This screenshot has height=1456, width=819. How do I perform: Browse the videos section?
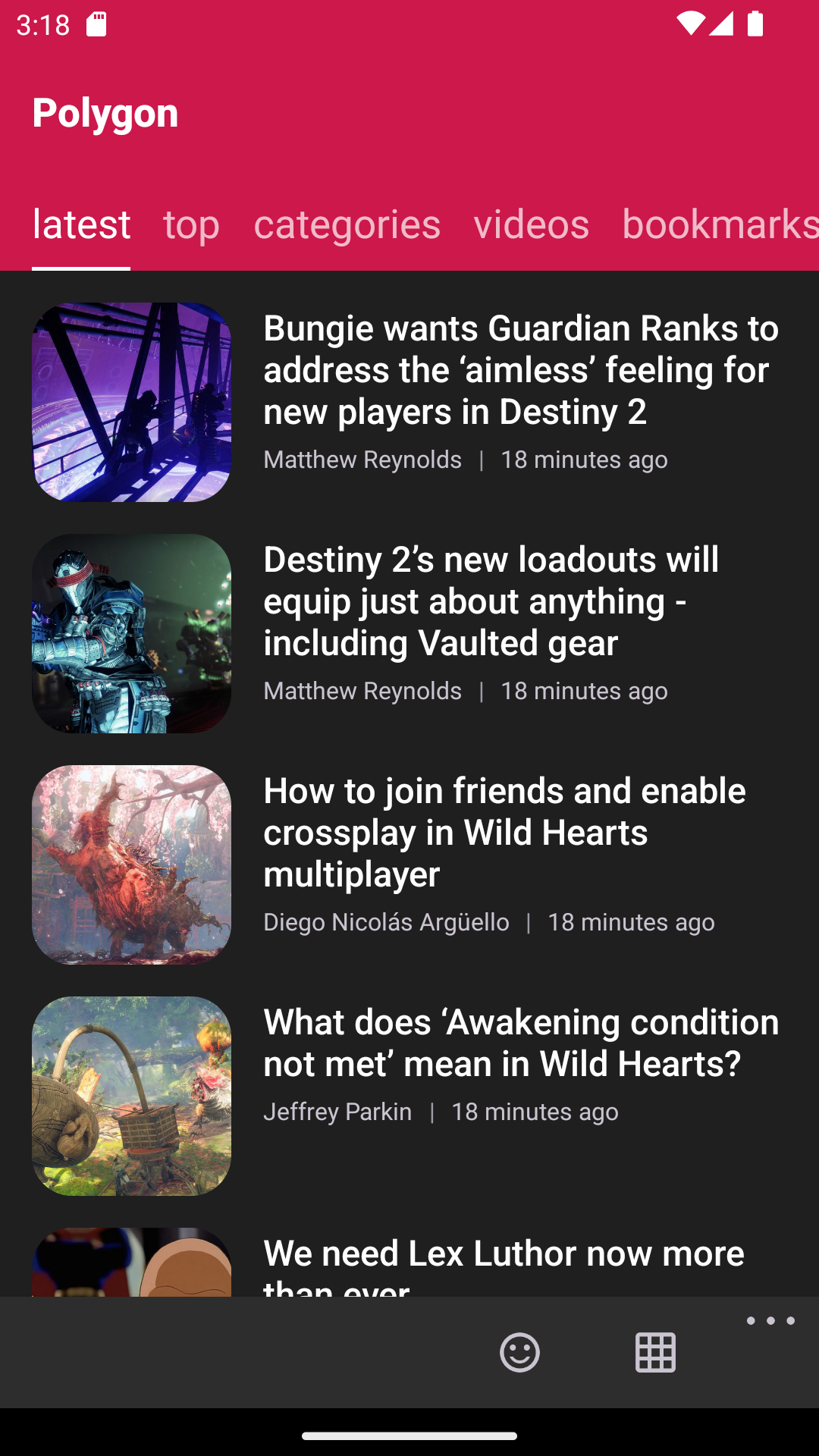(530, 224)
